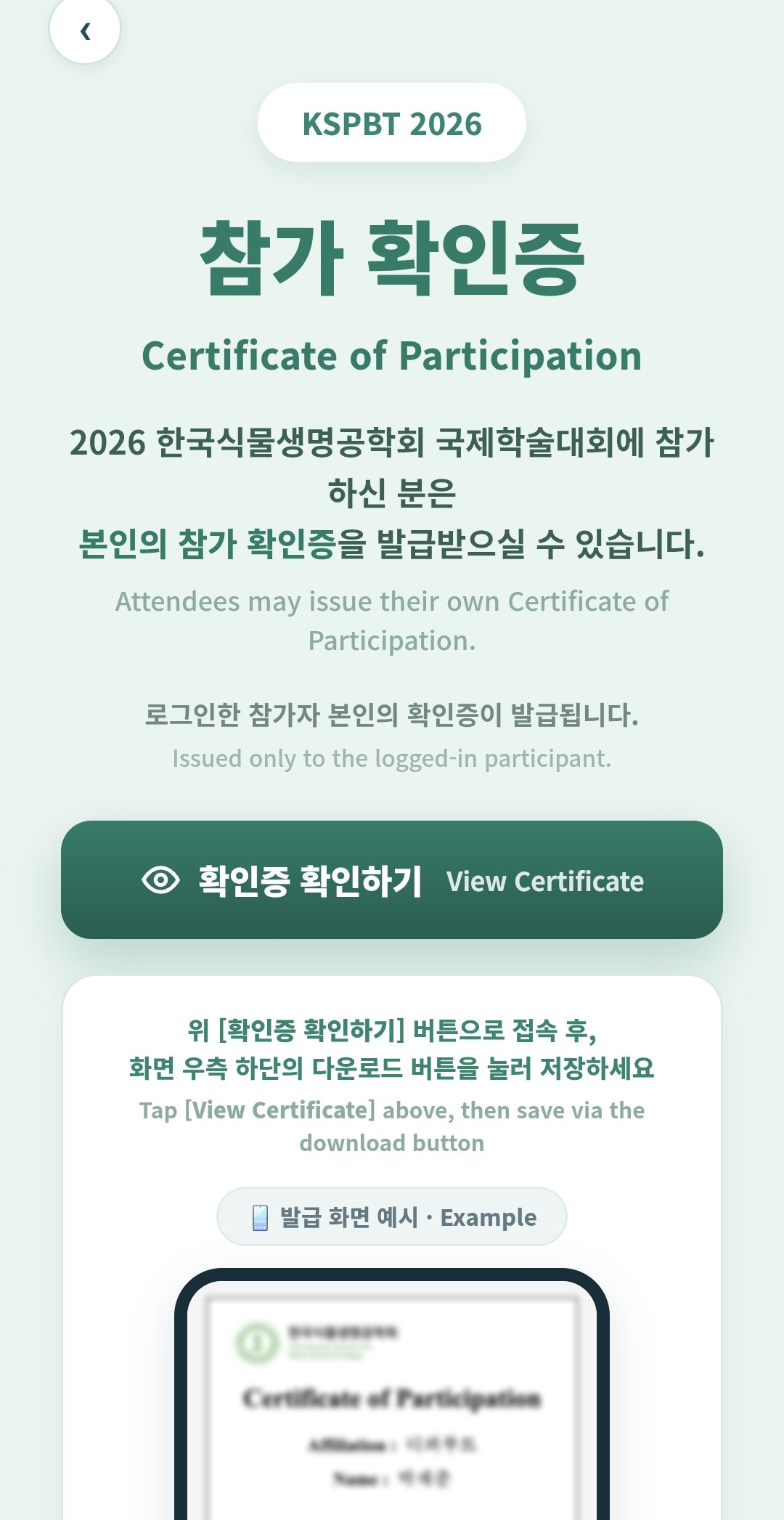Go back using the top-left arrow

click(x=85, y=30)
